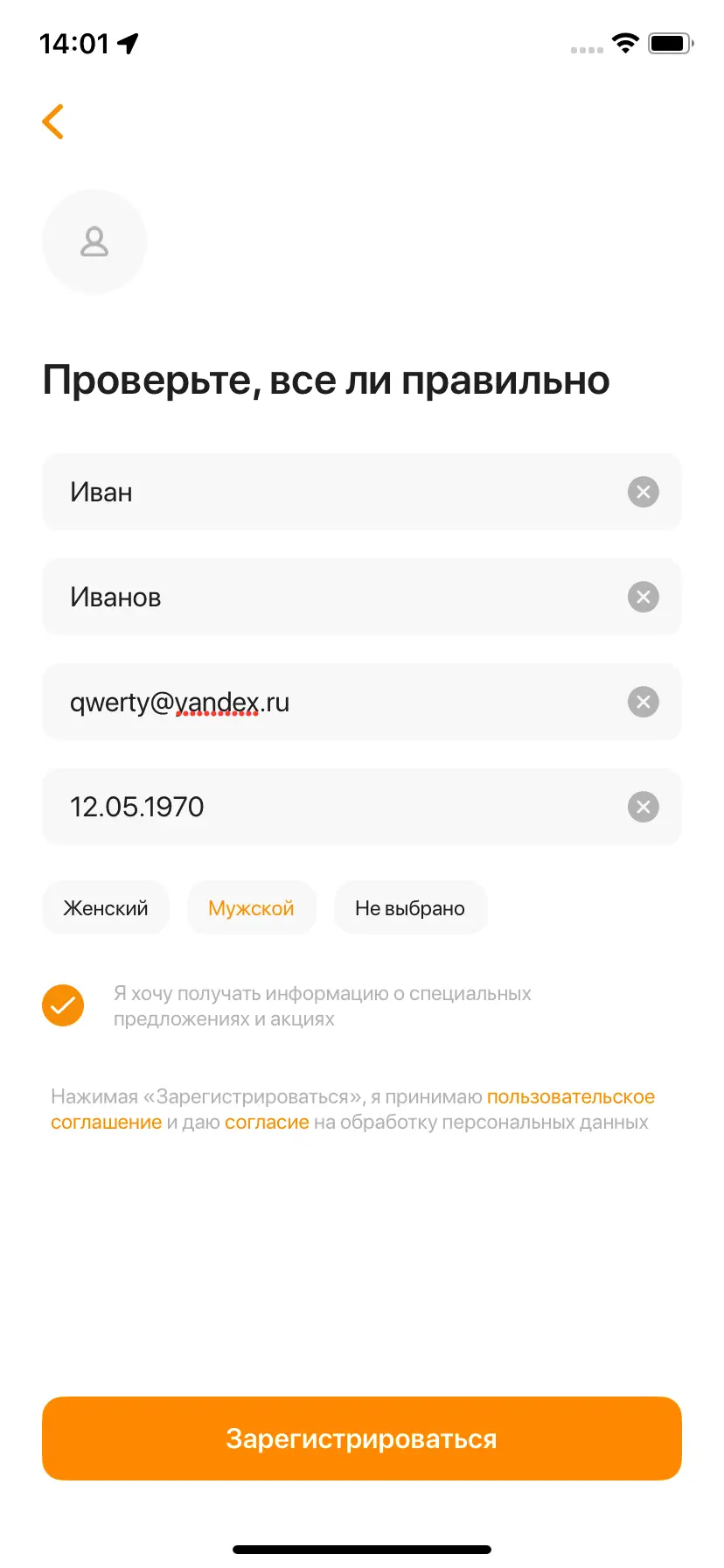Viewport: 724px width, 1568px height.
Task: Clear the birth date field
Action: point(643,807)
